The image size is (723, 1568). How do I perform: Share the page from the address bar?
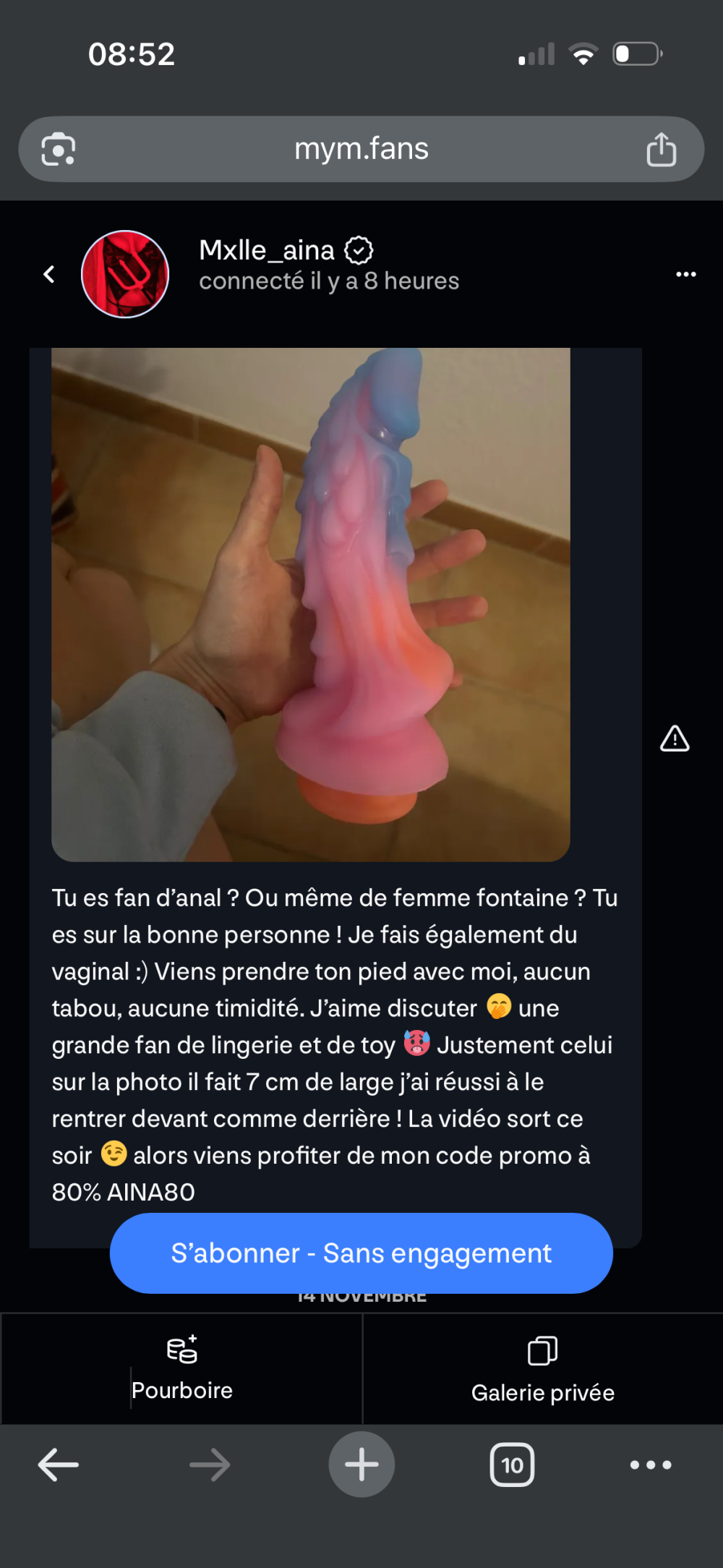pos(661,149)
